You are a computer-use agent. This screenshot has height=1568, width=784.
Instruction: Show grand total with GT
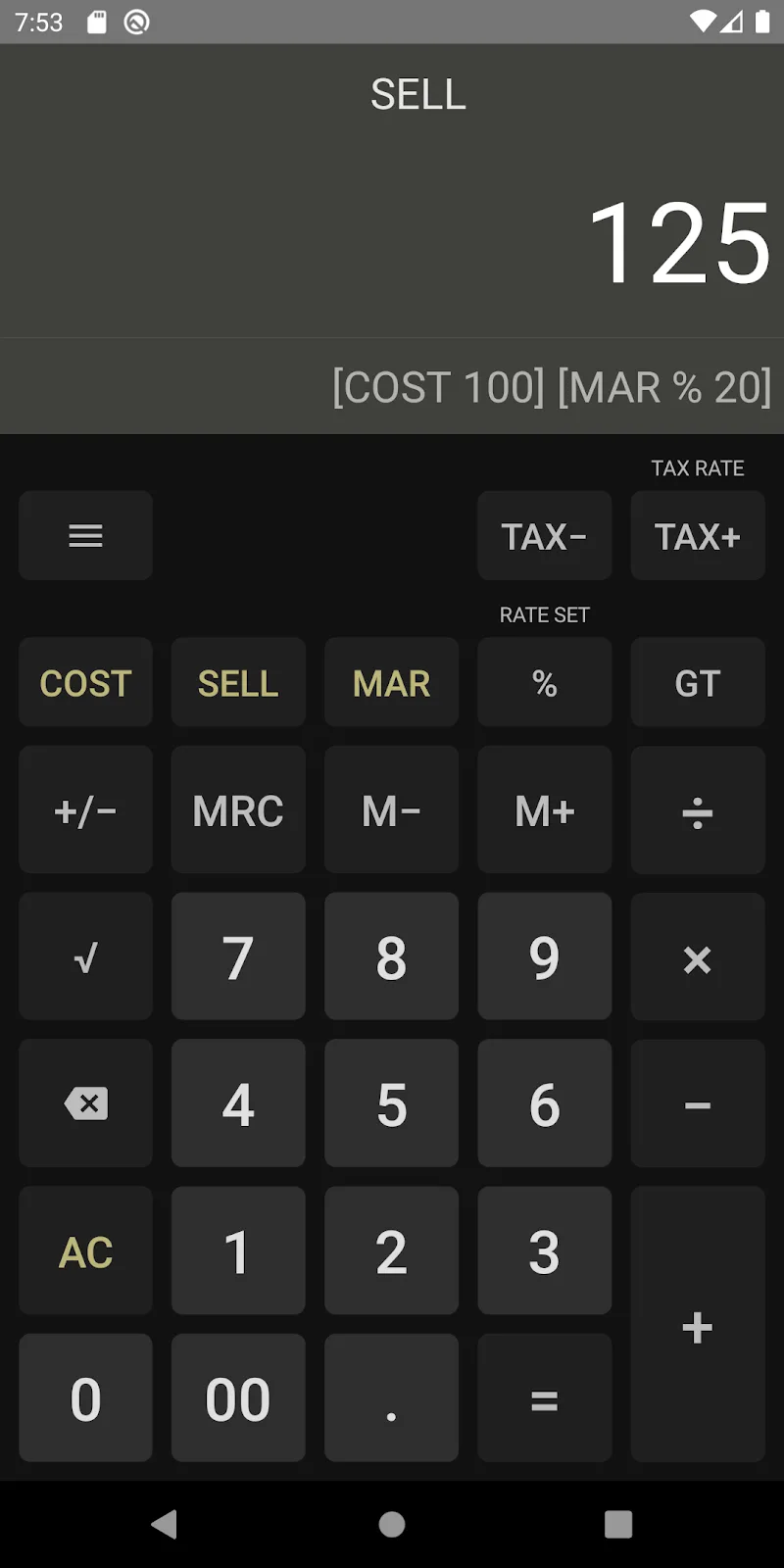(697, 682)
